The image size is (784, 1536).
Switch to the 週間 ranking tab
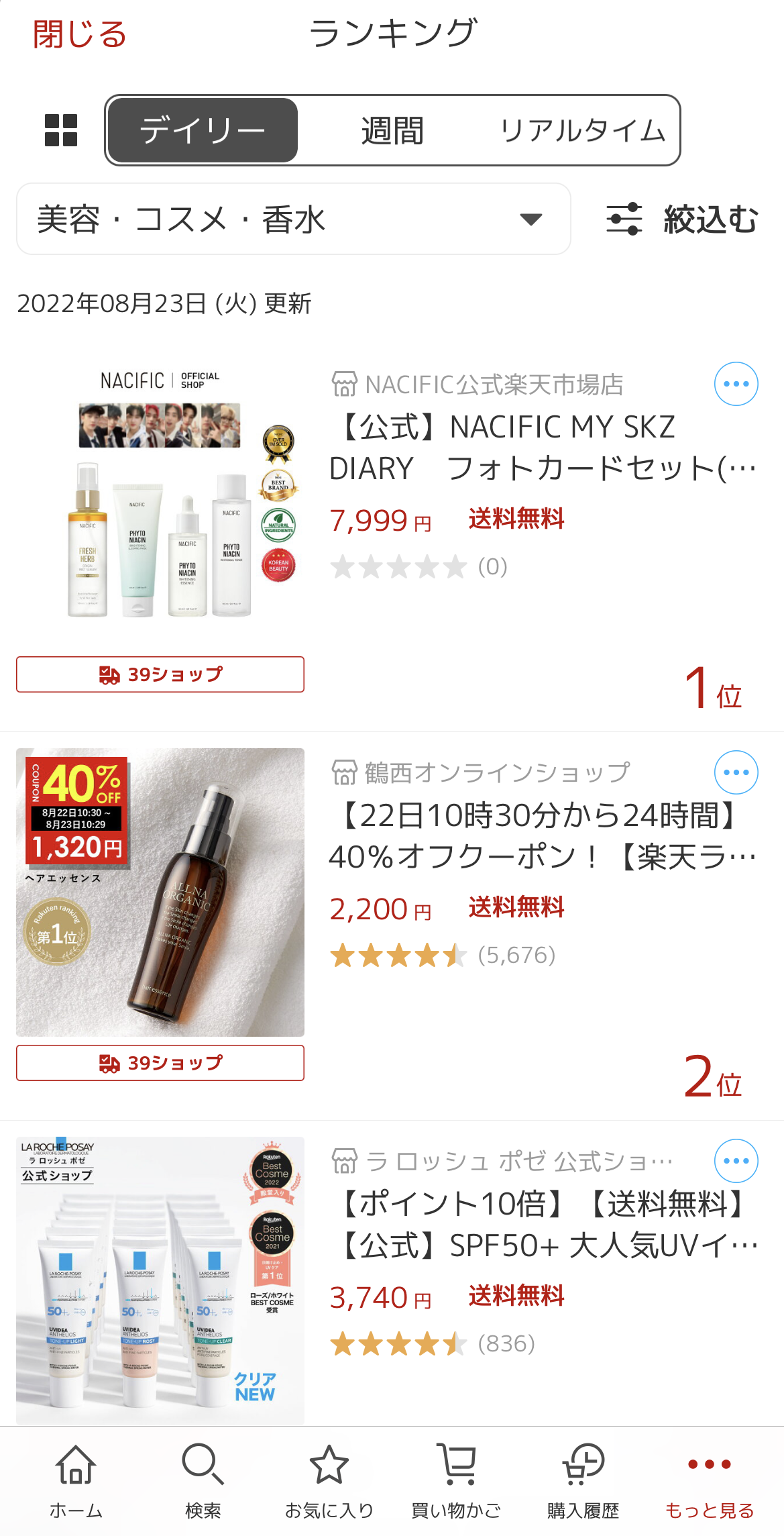(x=392, y=130)
